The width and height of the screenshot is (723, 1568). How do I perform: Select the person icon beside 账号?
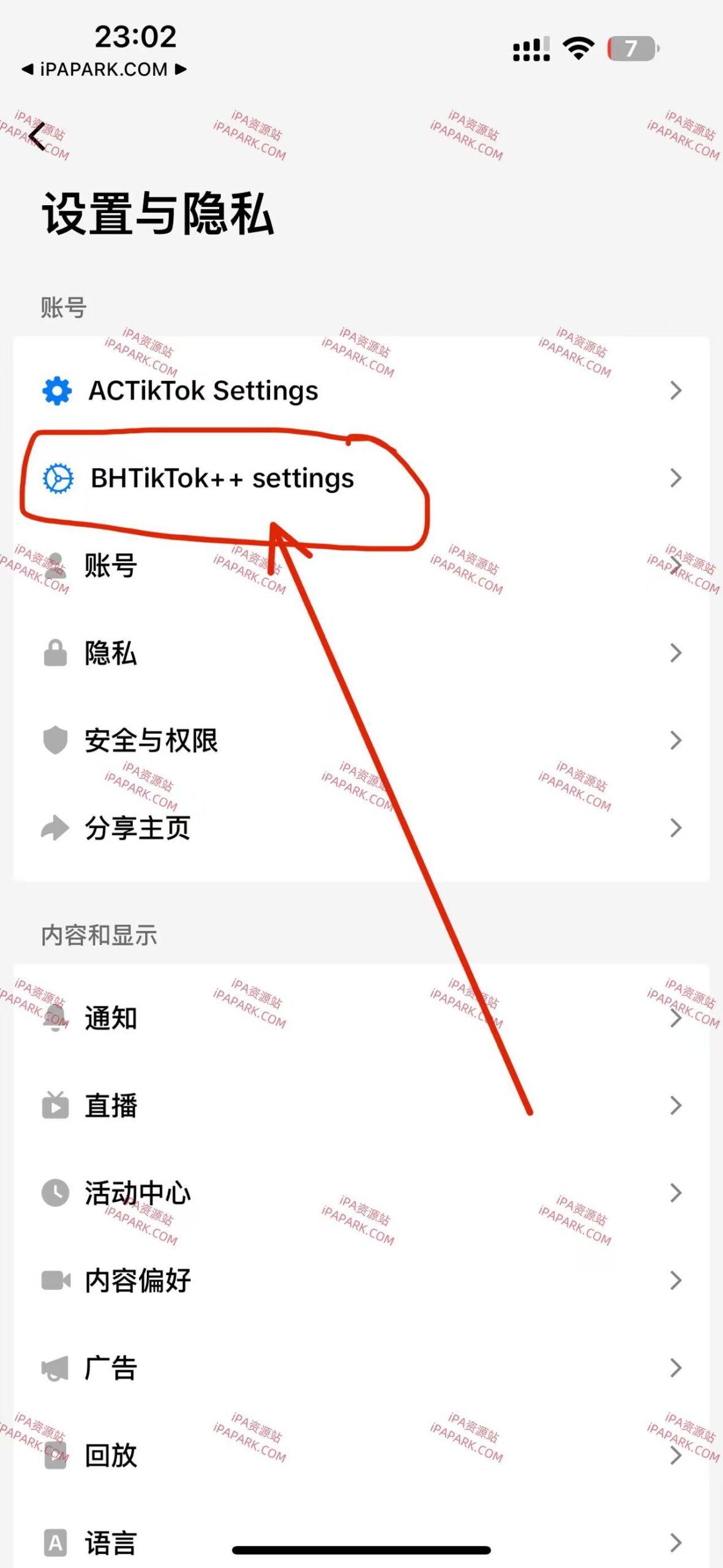[55, 567]
